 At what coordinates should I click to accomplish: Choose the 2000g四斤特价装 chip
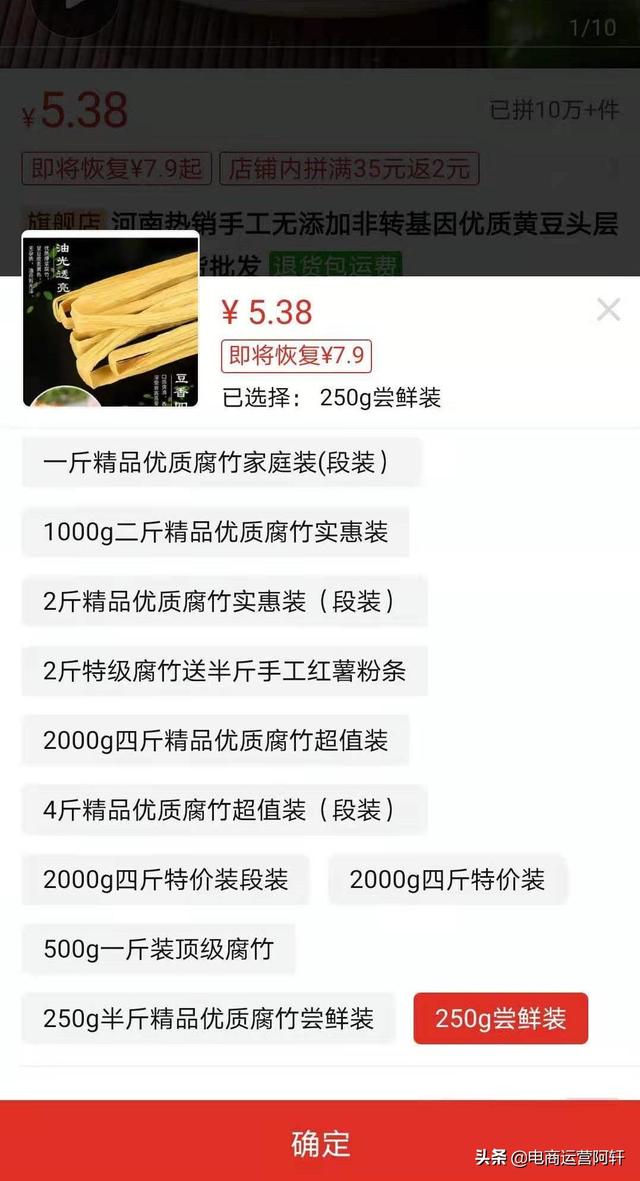[447, 880]
